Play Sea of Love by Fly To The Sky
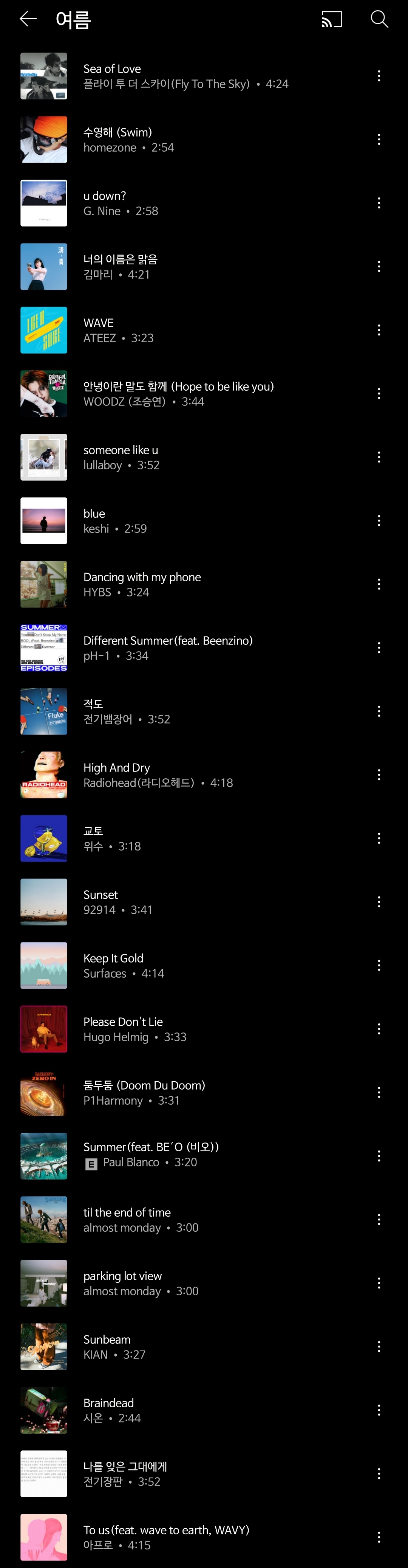Viewport: 408px width, 1568px height. click(185, 76)
